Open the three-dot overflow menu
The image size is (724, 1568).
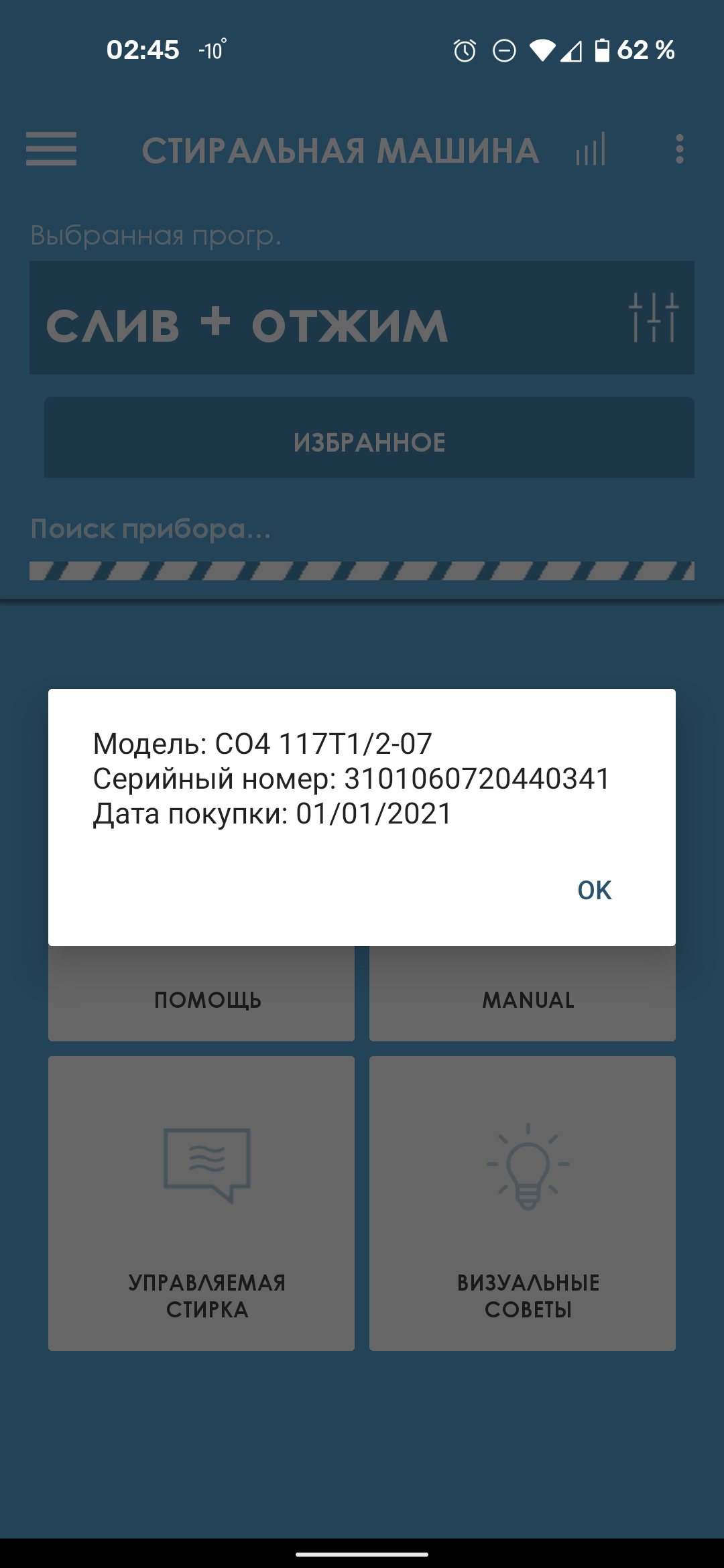(x=679, y=149)
